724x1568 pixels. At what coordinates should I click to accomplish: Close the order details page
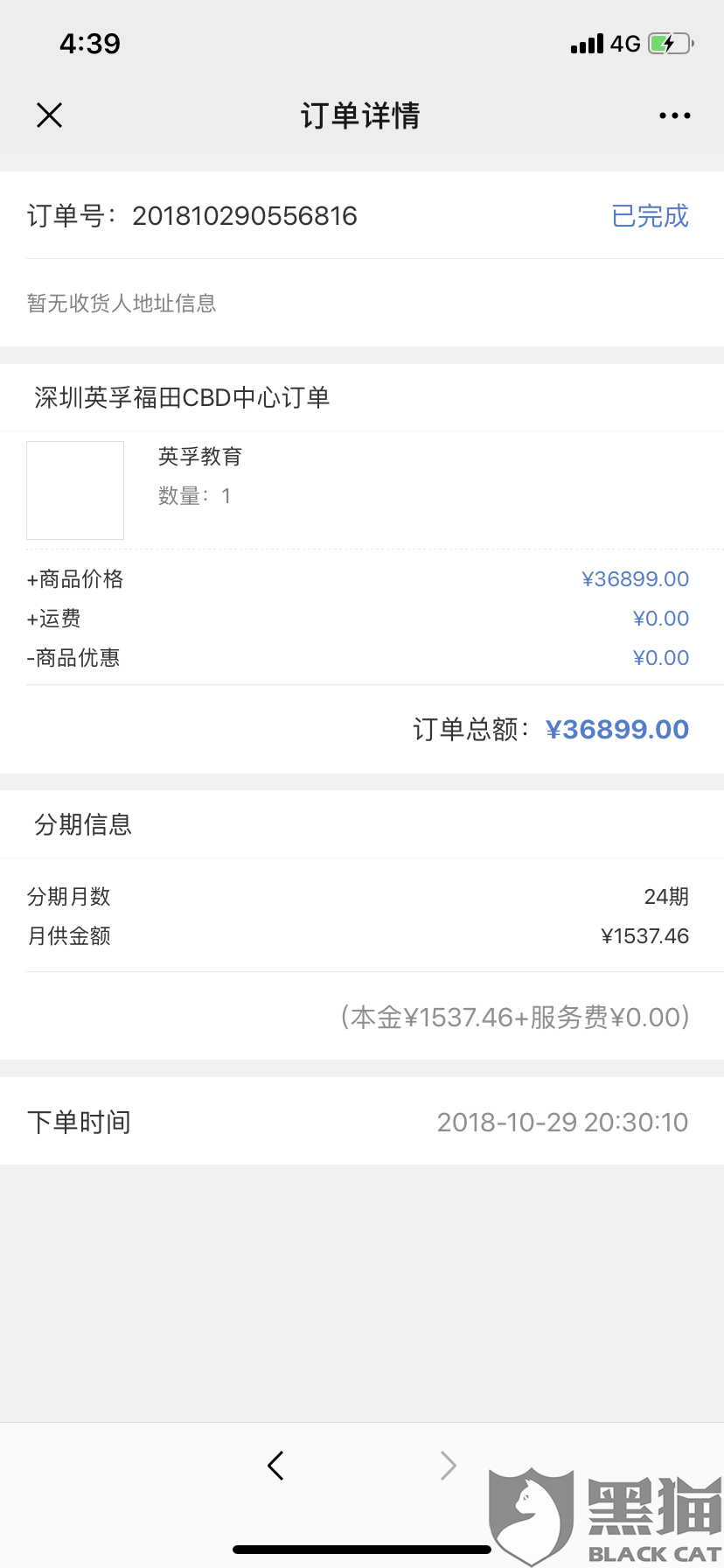click(49, 115)
